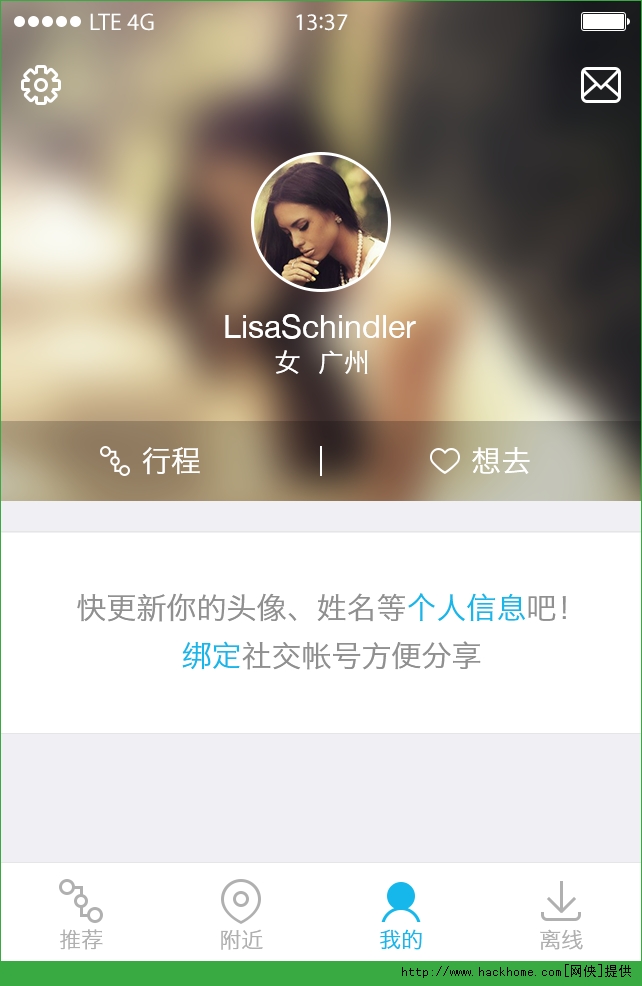Open the settings gear icon
The height and width of the screenshot is (986, 642).
(x=41, y=85)
